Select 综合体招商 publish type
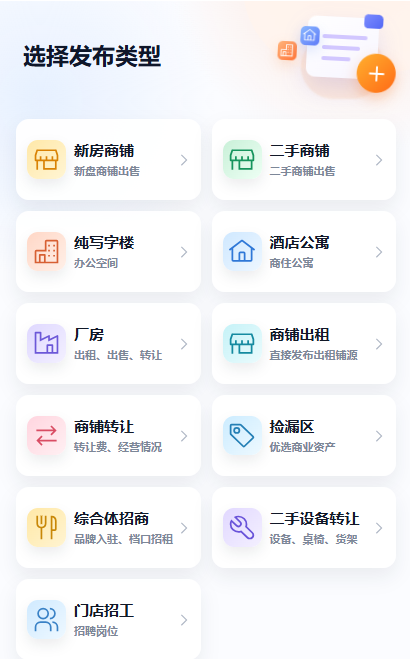 (x=108, y=528)
